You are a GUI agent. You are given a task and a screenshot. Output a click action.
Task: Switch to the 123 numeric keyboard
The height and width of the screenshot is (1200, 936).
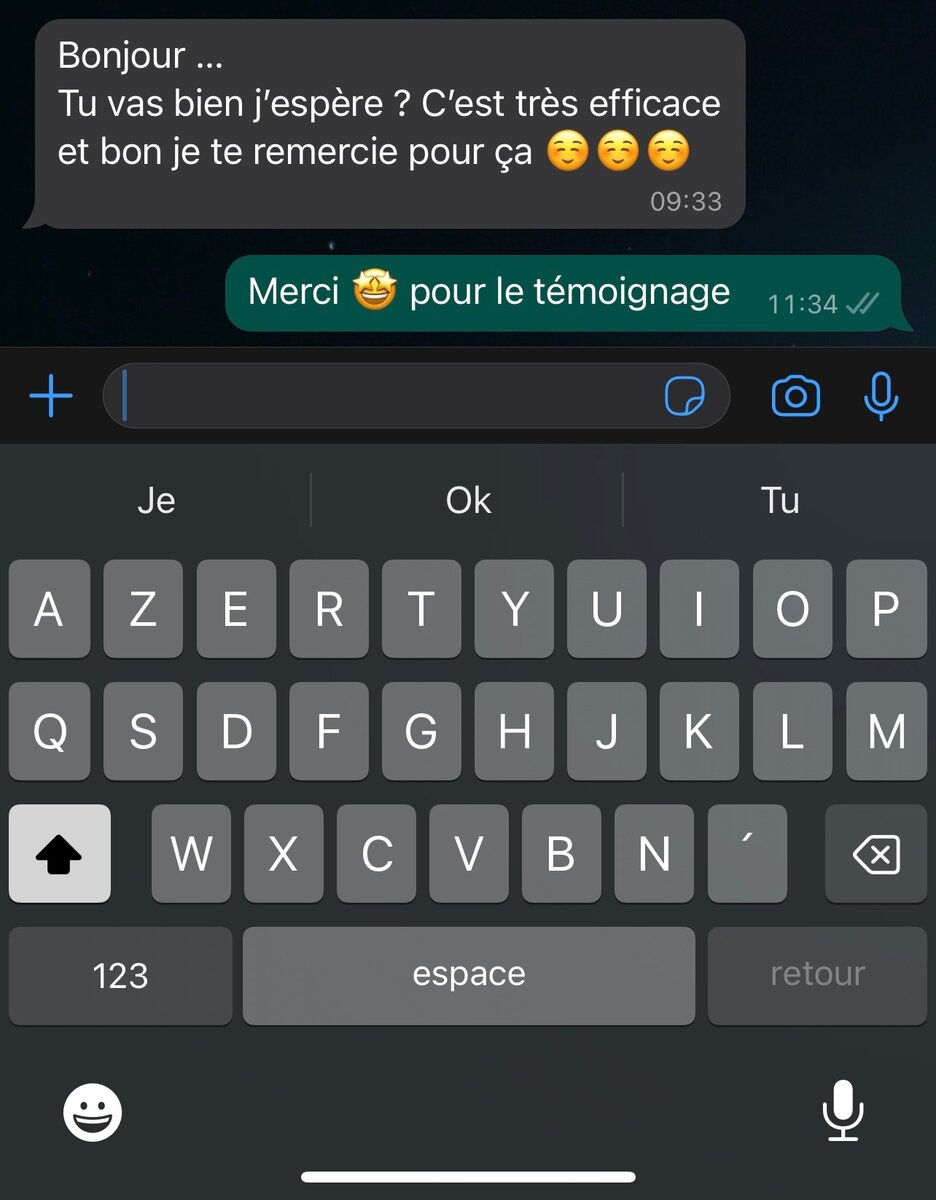[x=120, y=975]
